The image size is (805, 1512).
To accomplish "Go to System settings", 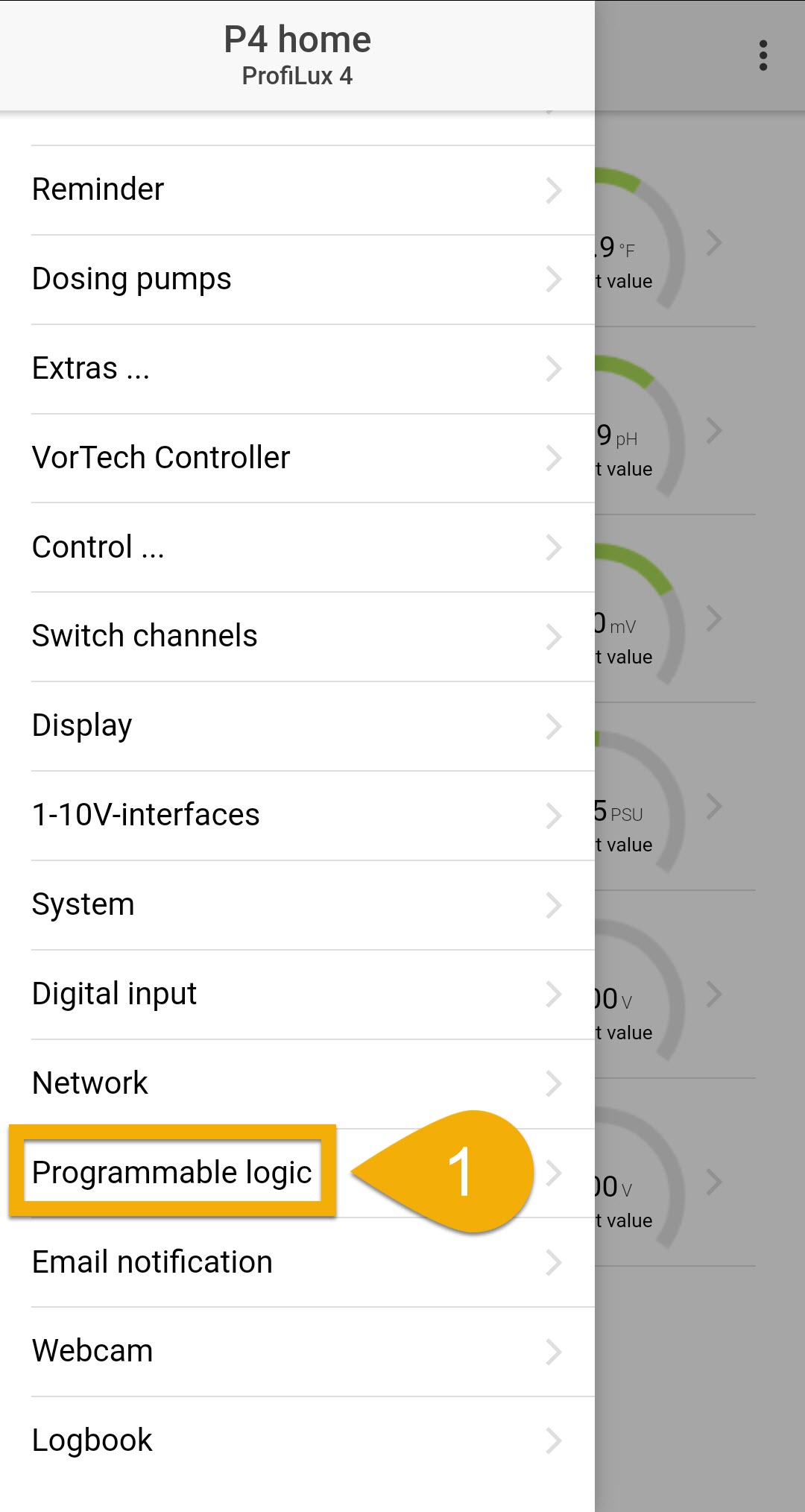I will [297, 905].
